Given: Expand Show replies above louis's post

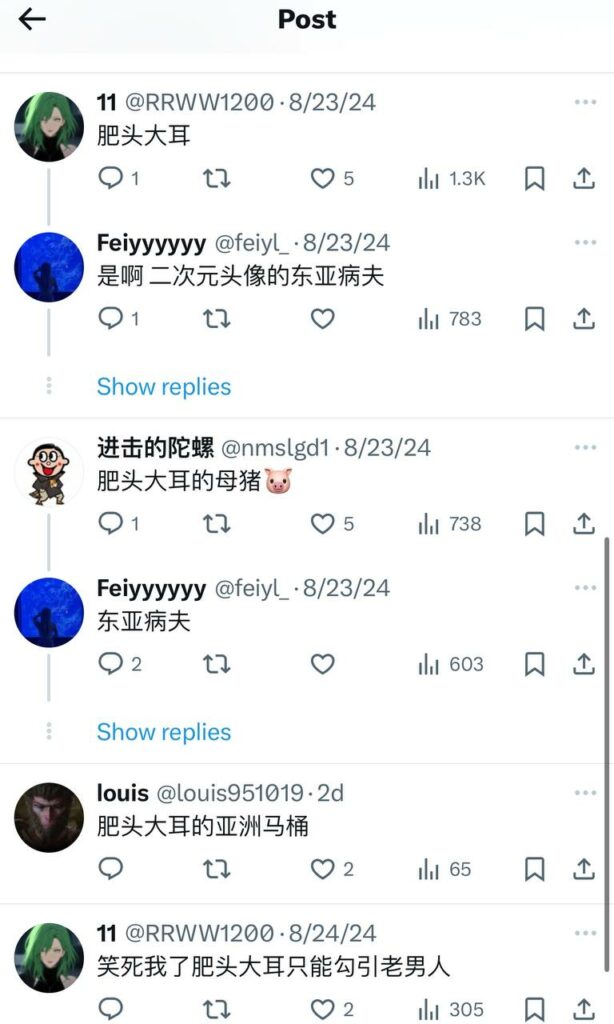Looking at the screenshot, I should 164,732.
